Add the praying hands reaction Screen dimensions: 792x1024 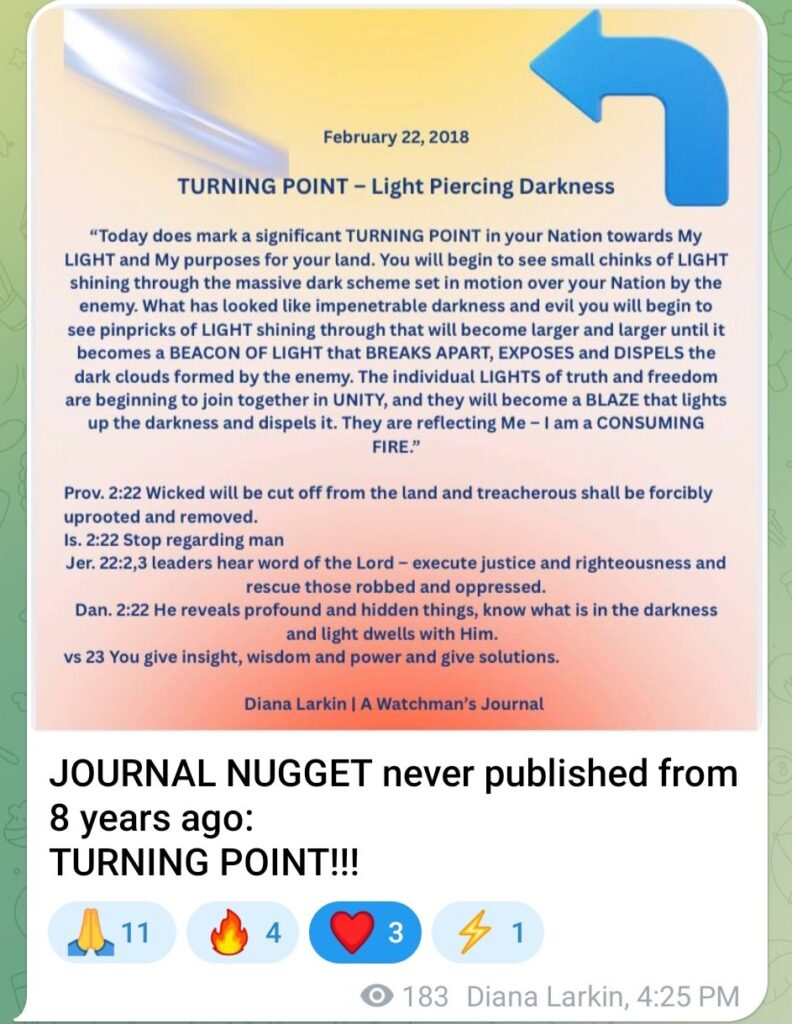[x=111, y=932]
